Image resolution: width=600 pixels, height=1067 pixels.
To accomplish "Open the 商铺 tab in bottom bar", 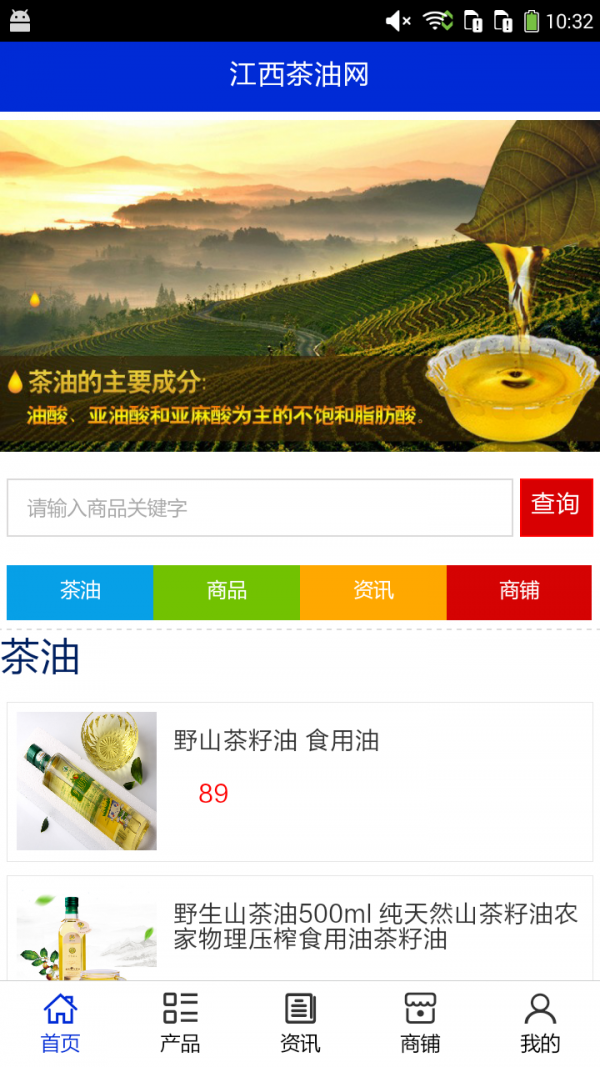I will point(420,1023).
